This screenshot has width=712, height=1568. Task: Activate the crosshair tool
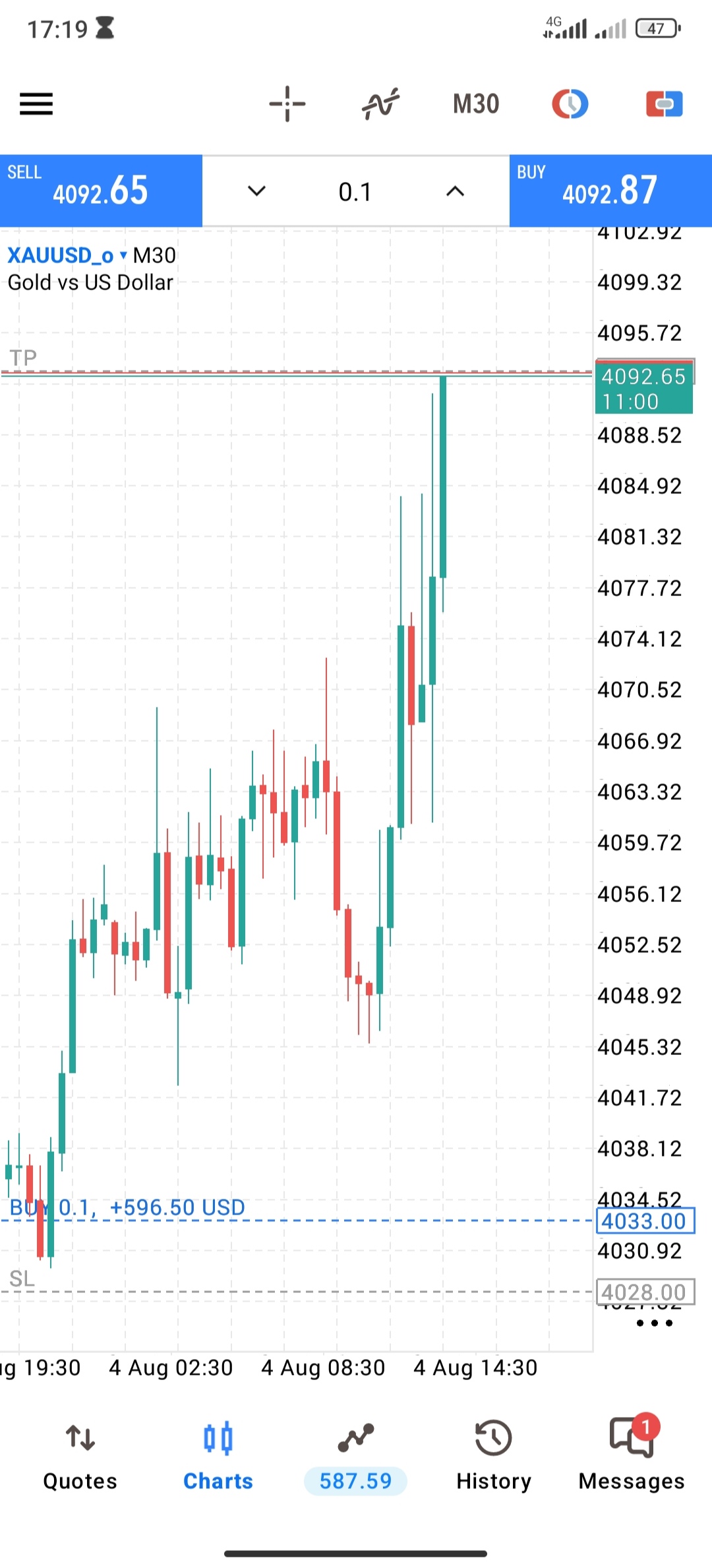(287, 104)
